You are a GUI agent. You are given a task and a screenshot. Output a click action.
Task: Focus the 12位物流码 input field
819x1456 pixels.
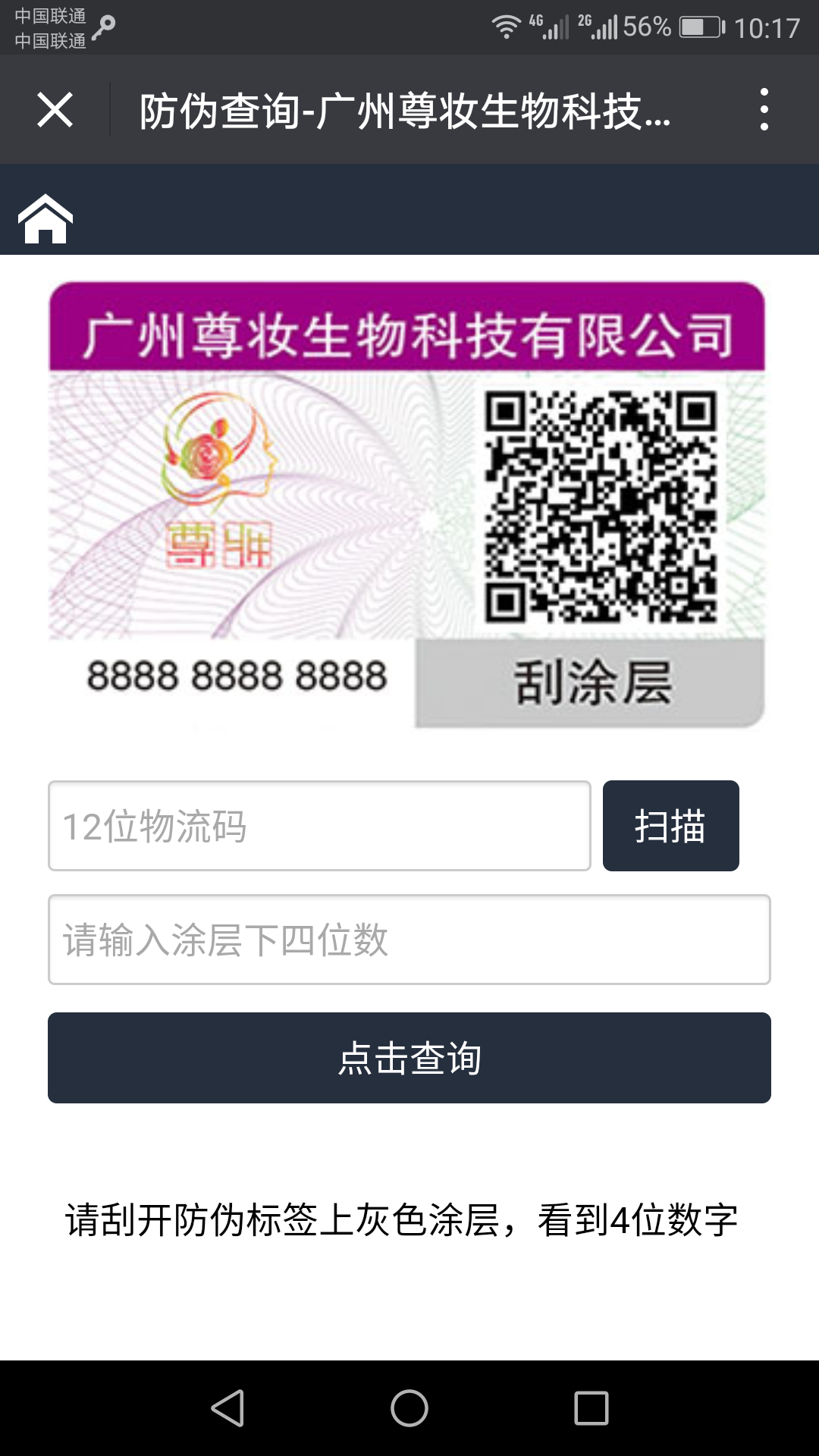pos(319,826)
